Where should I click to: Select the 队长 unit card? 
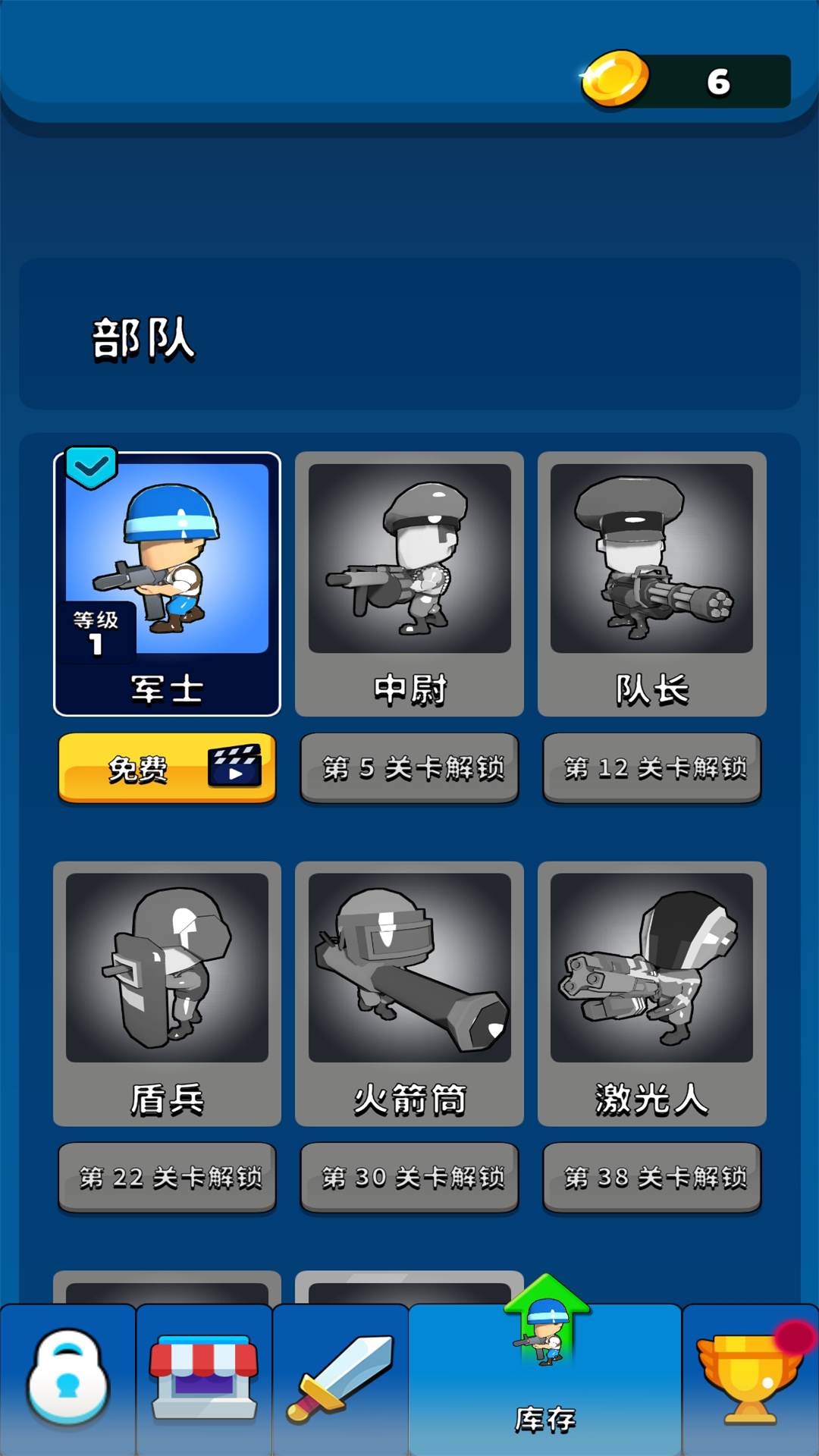coord(651,584)
